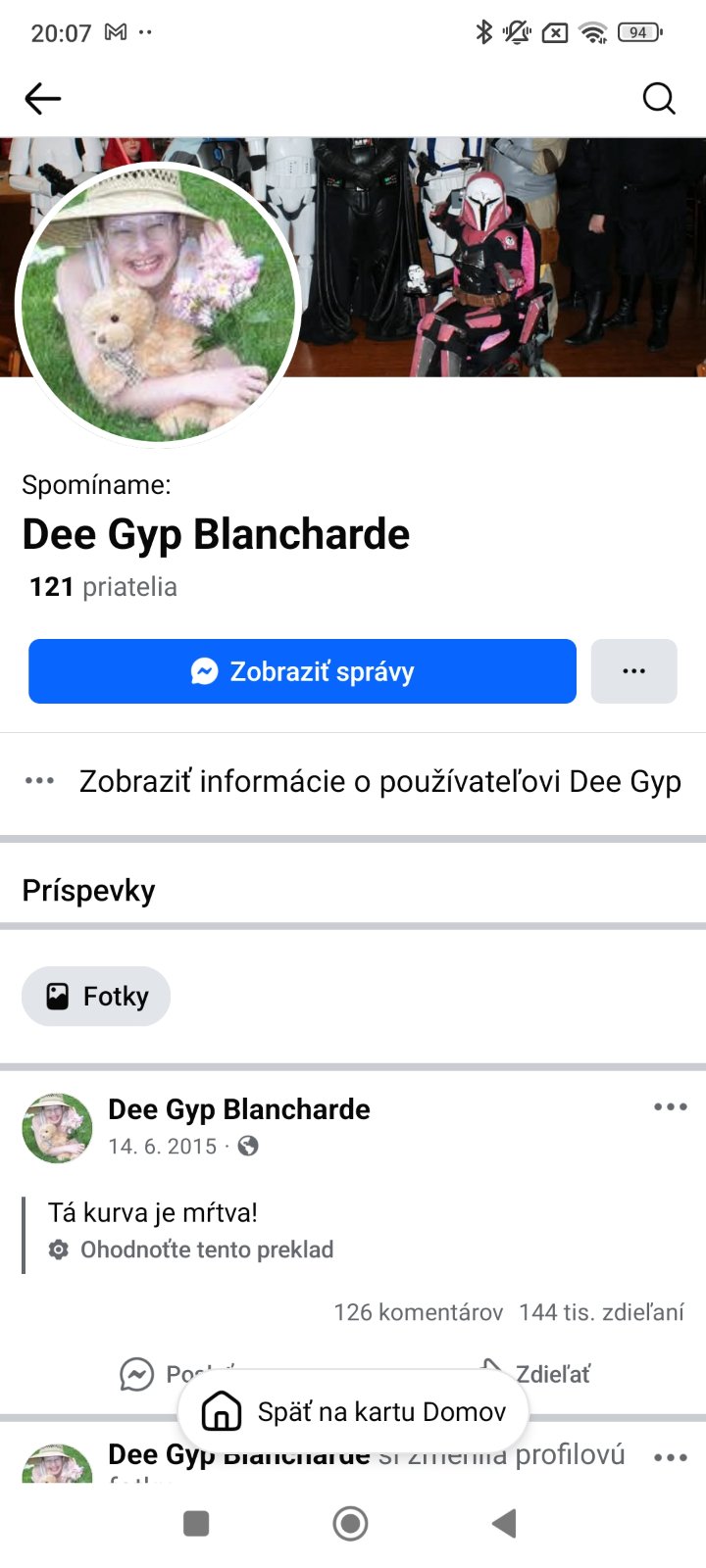Viewport: 706px width, 1568px height.
Task: Open more profile options next to Zobraziť správy
Action: pos(633,671)
